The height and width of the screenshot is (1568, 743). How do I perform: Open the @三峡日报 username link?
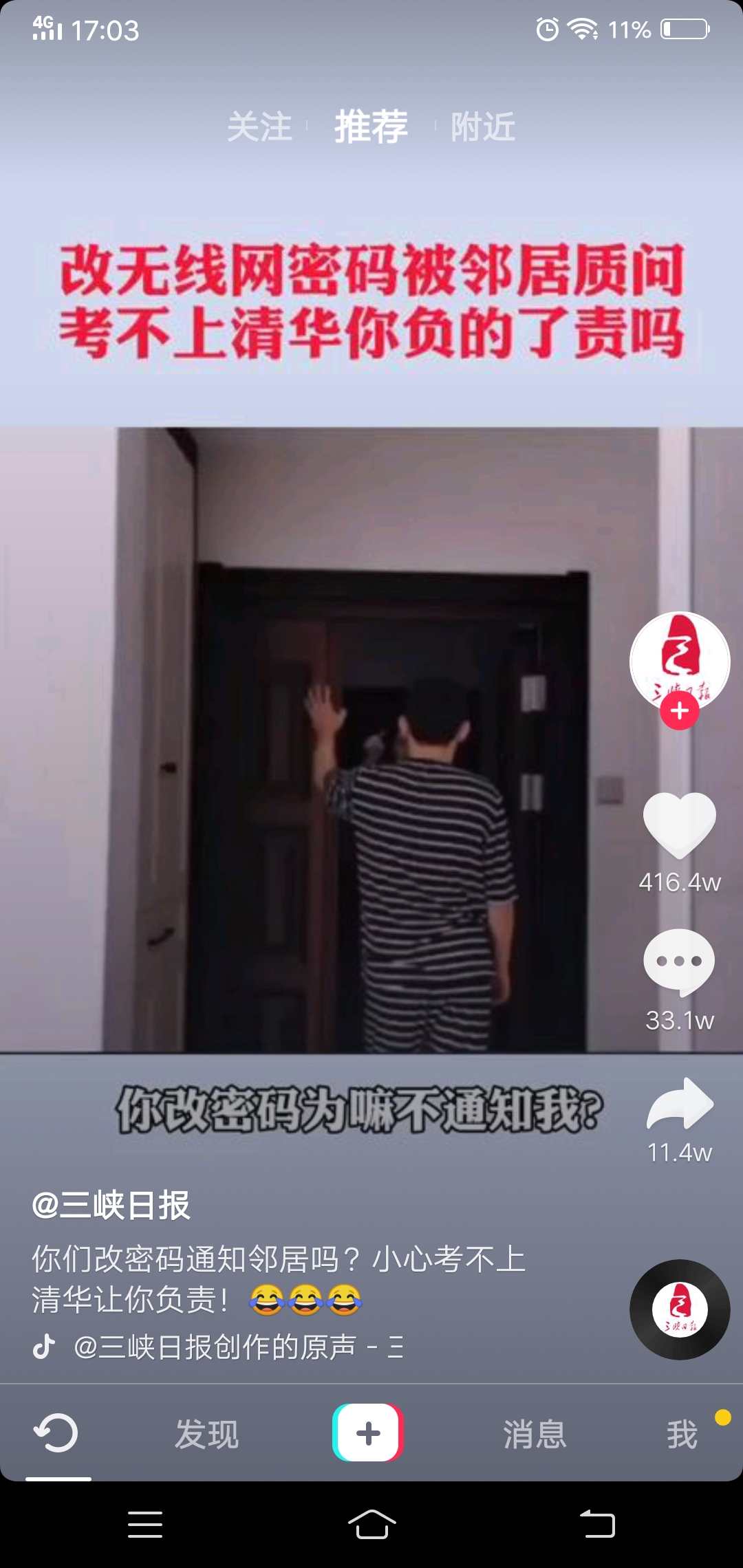click(111, 1206)
